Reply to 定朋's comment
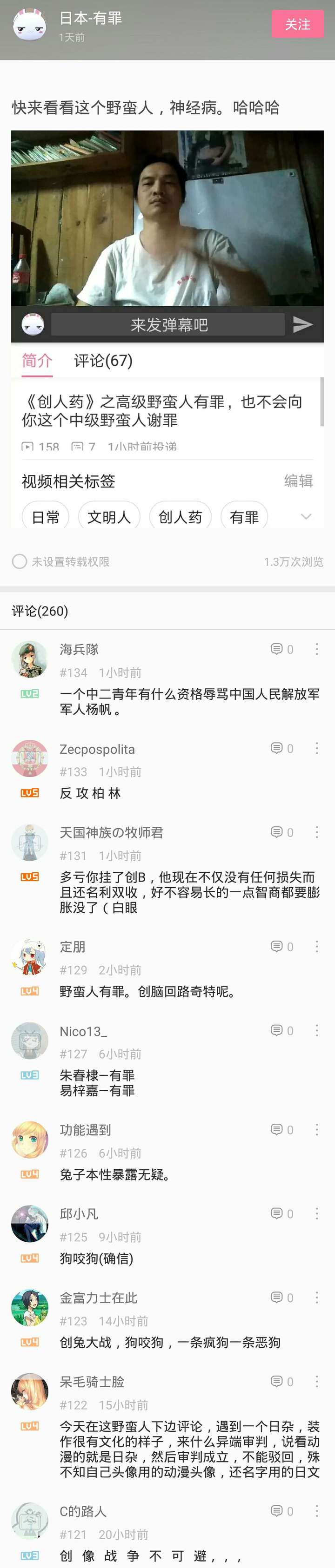Viewport: 335px width, 1568px height. pos(281,947)
